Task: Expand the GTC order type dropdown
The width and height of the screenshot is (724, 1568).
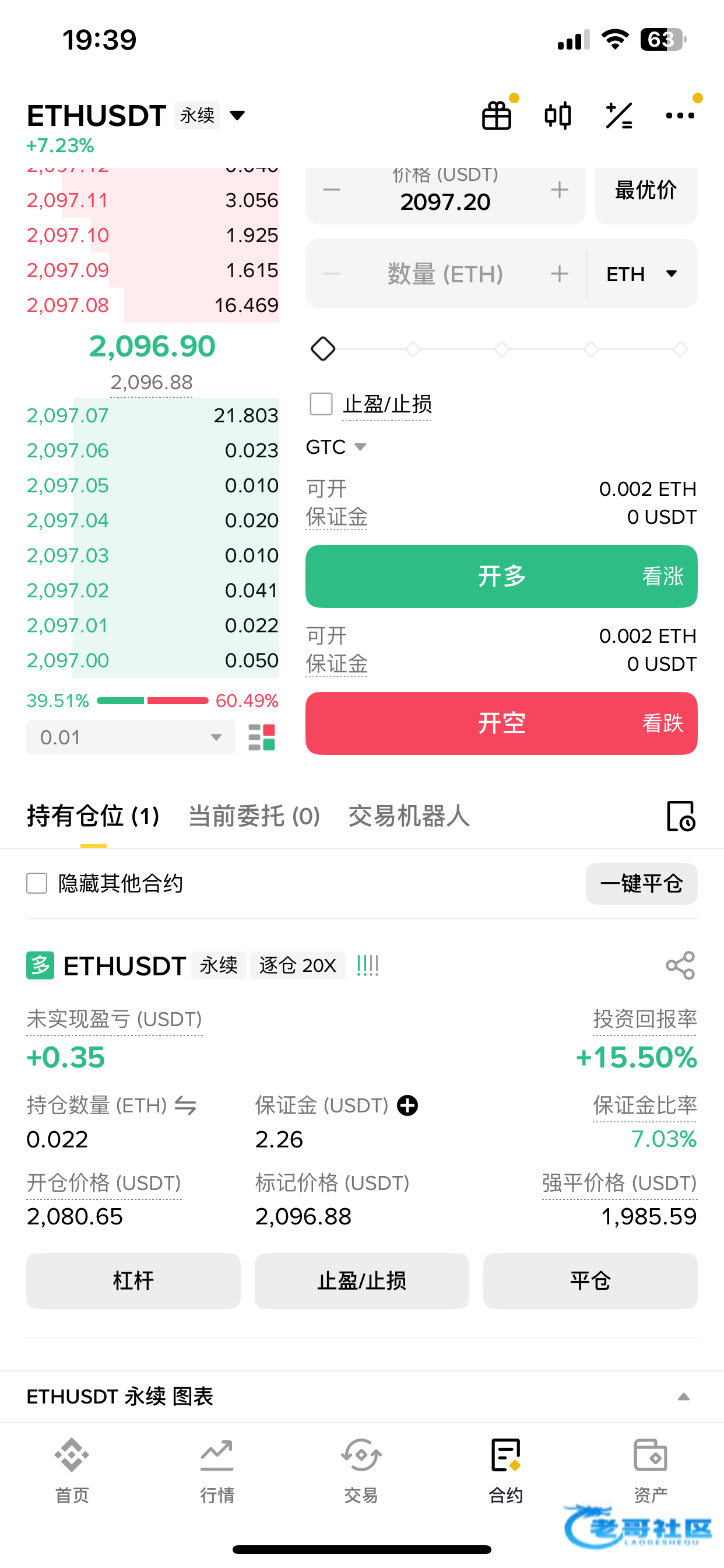Action: (336, 447)
